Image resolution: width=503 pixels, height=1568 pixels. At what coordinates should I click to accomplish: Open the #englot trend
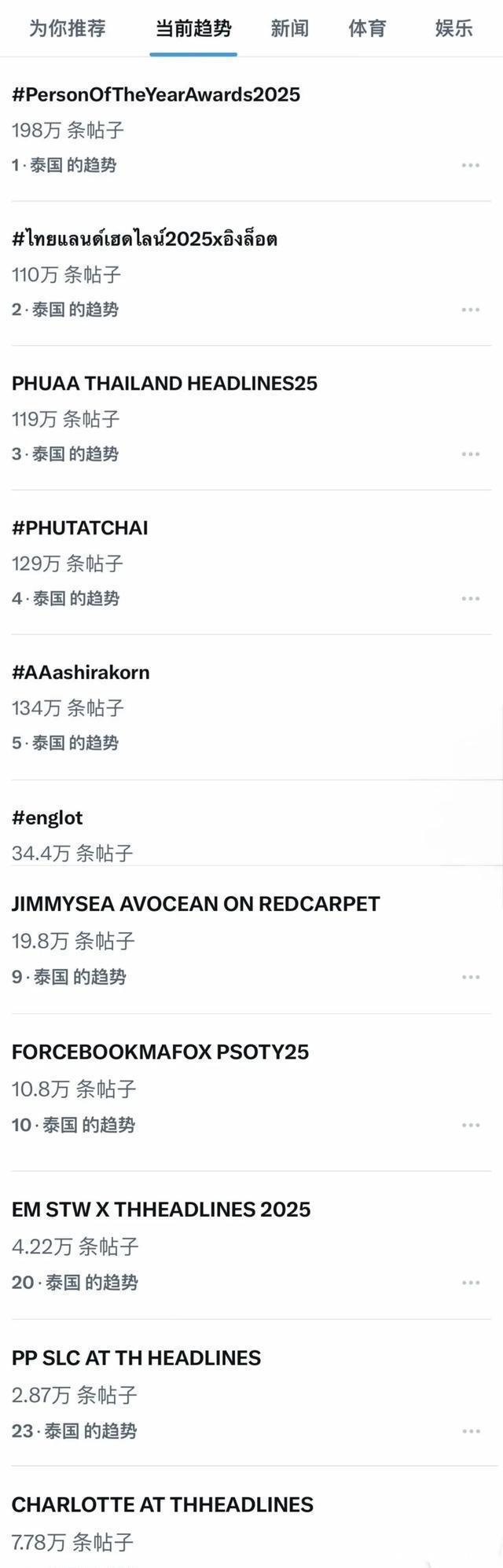click(x=47, y=818)
